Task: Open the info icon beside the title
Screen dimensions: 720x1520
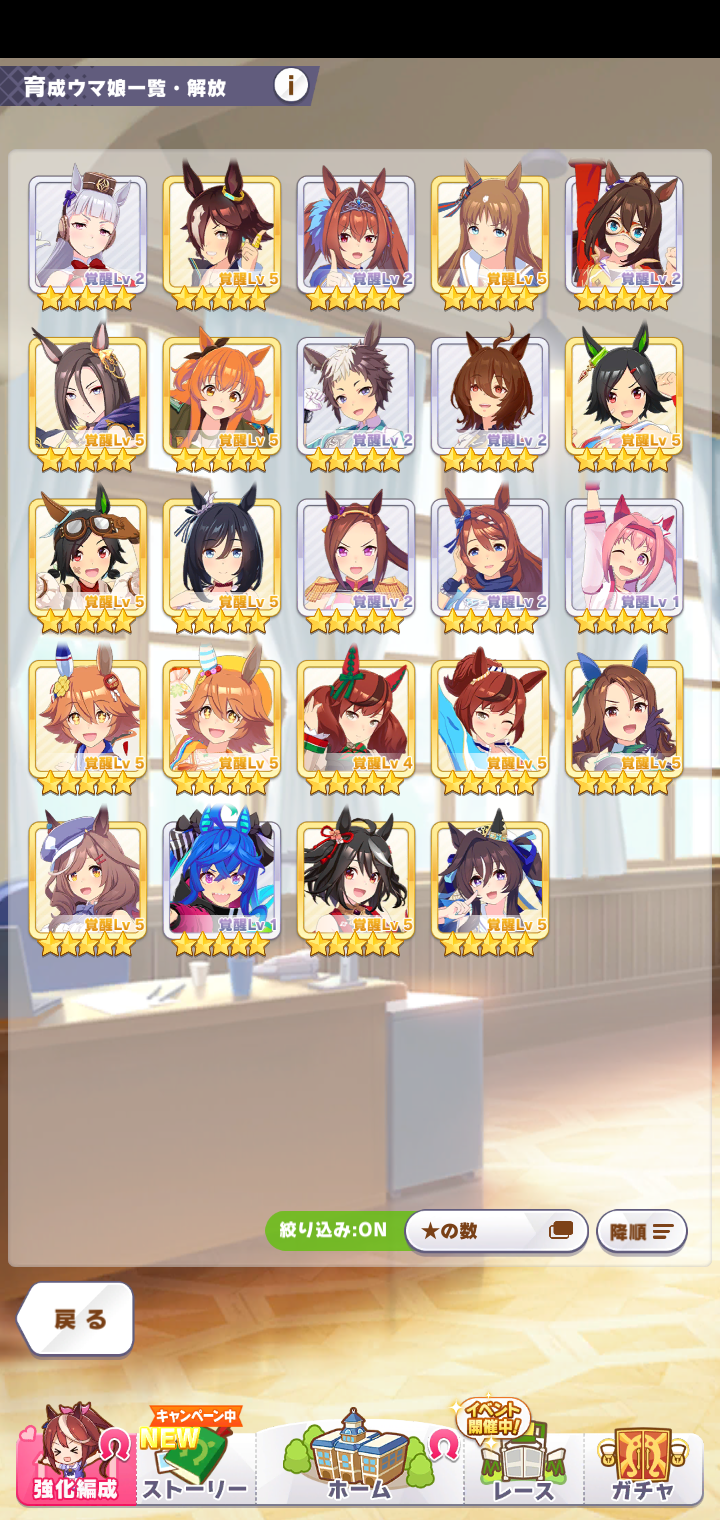Action: (x=290, y=86)
